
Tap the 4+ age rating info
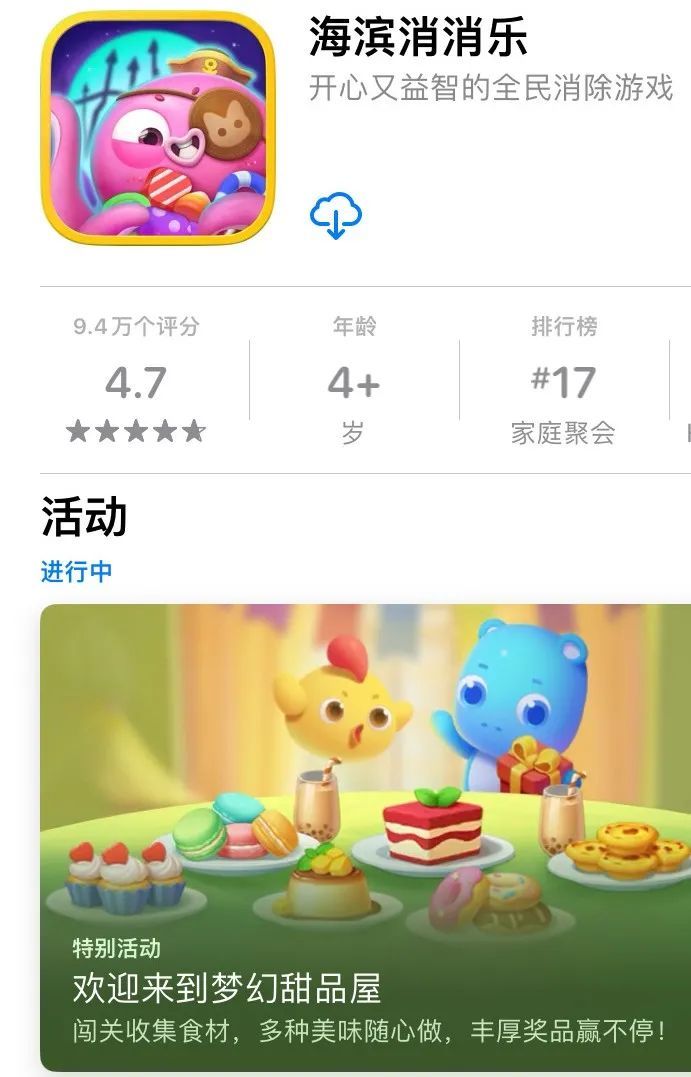353,382
